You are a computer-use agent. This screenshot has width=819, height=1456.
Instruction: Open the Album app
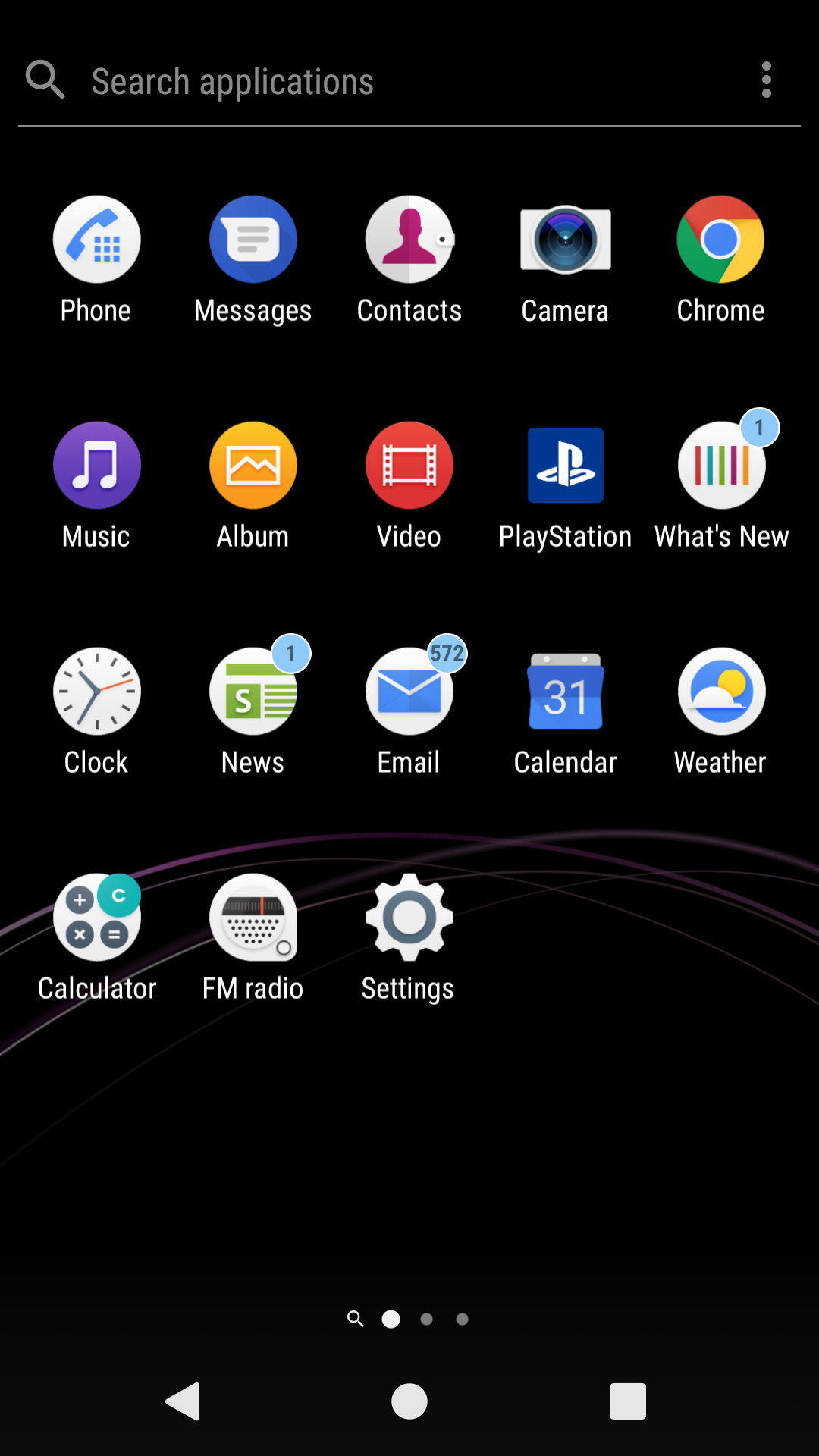pos(253,466)
